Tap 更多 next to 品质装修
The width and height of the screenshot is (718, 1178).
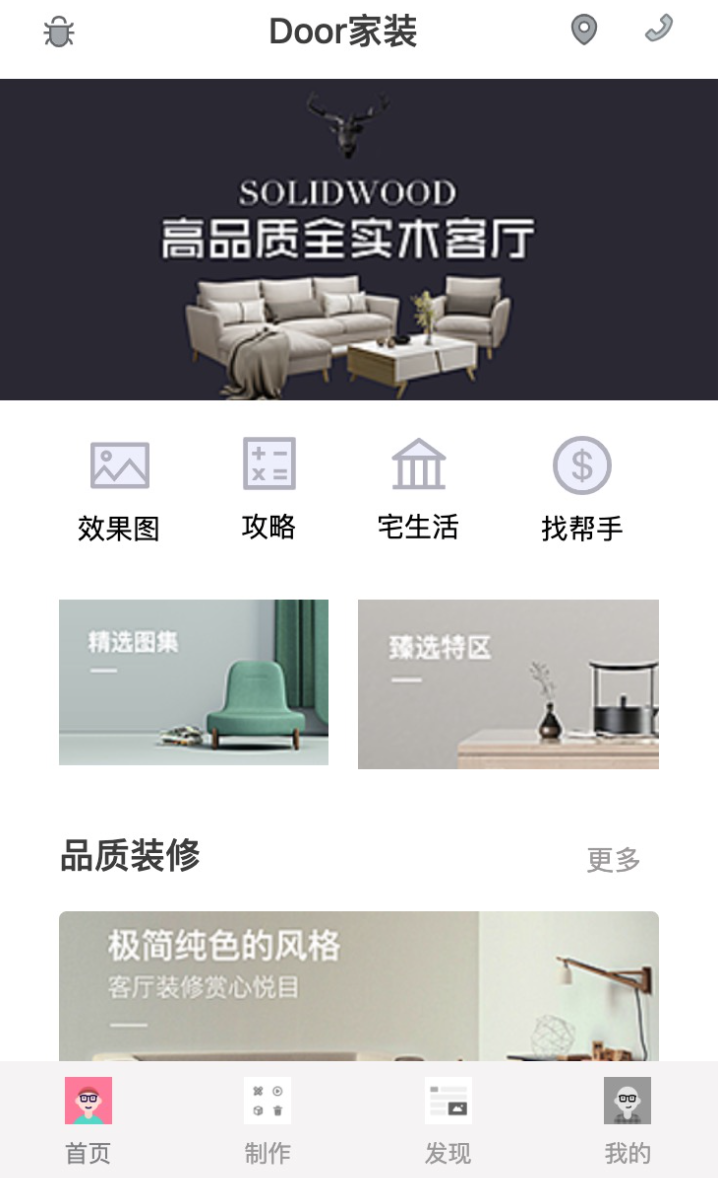[613, 860]
